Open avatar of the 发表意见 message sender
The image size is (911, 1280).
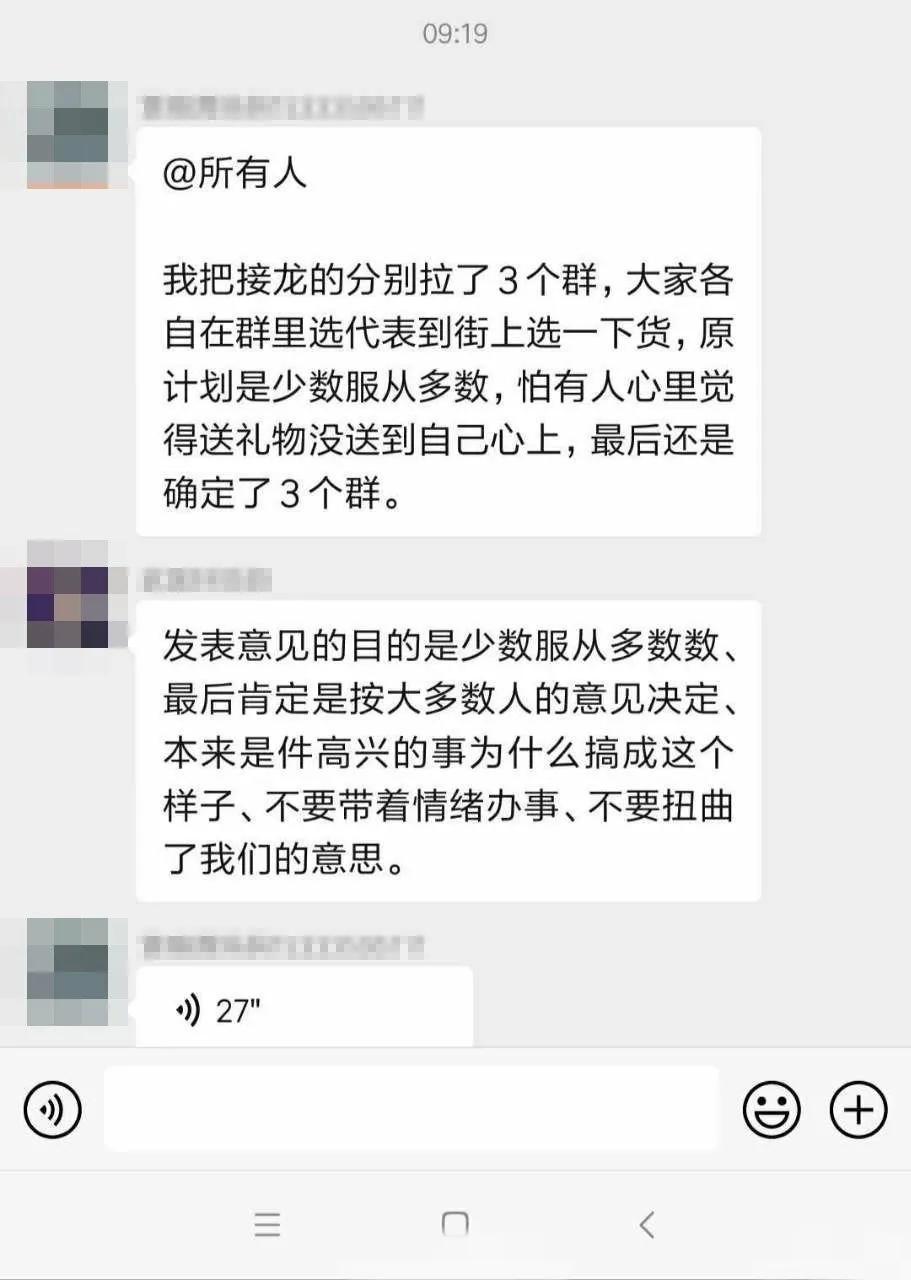tap(68, 595)
